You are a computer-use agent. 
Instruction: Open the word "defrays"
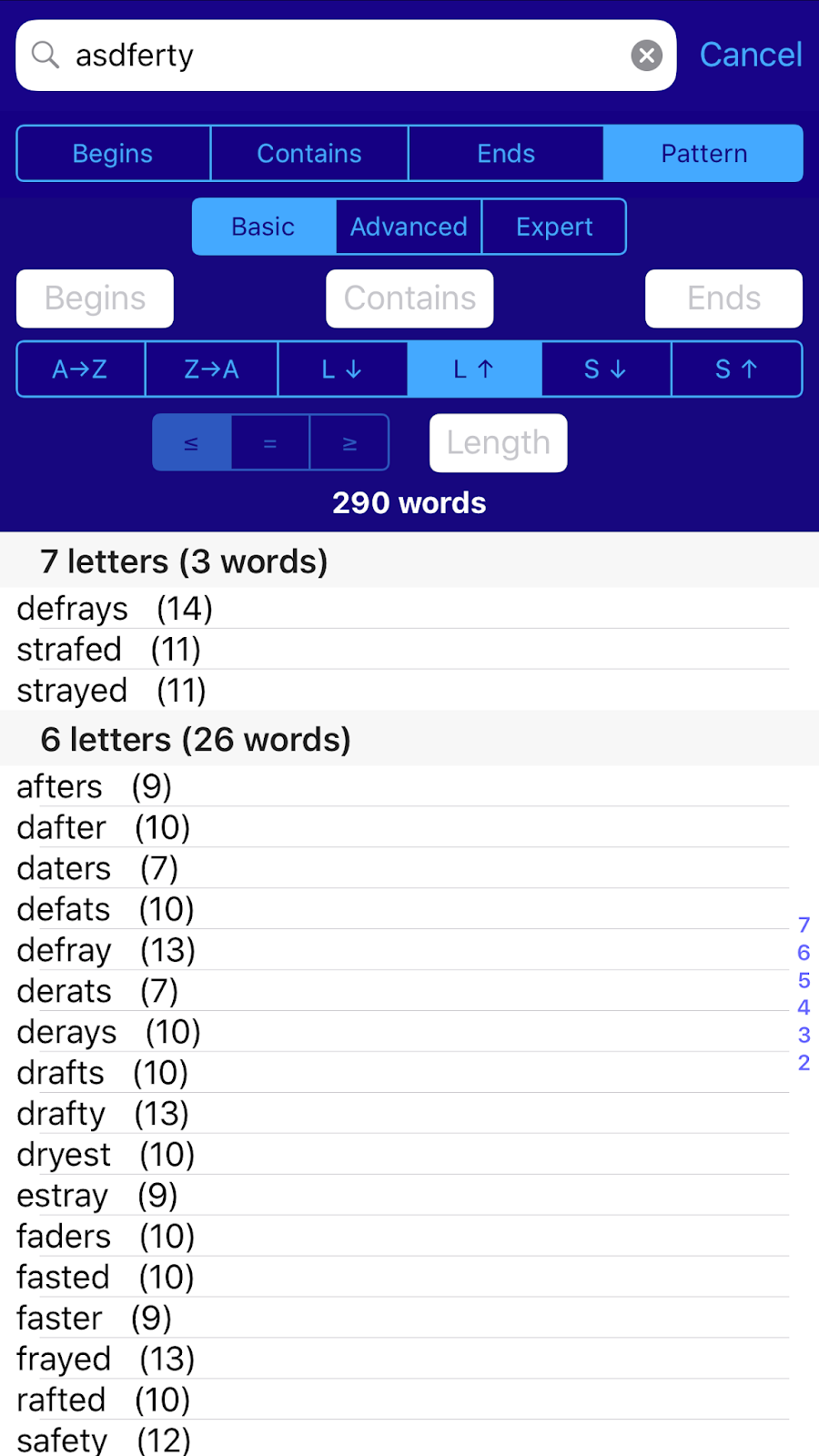[73, 609]
